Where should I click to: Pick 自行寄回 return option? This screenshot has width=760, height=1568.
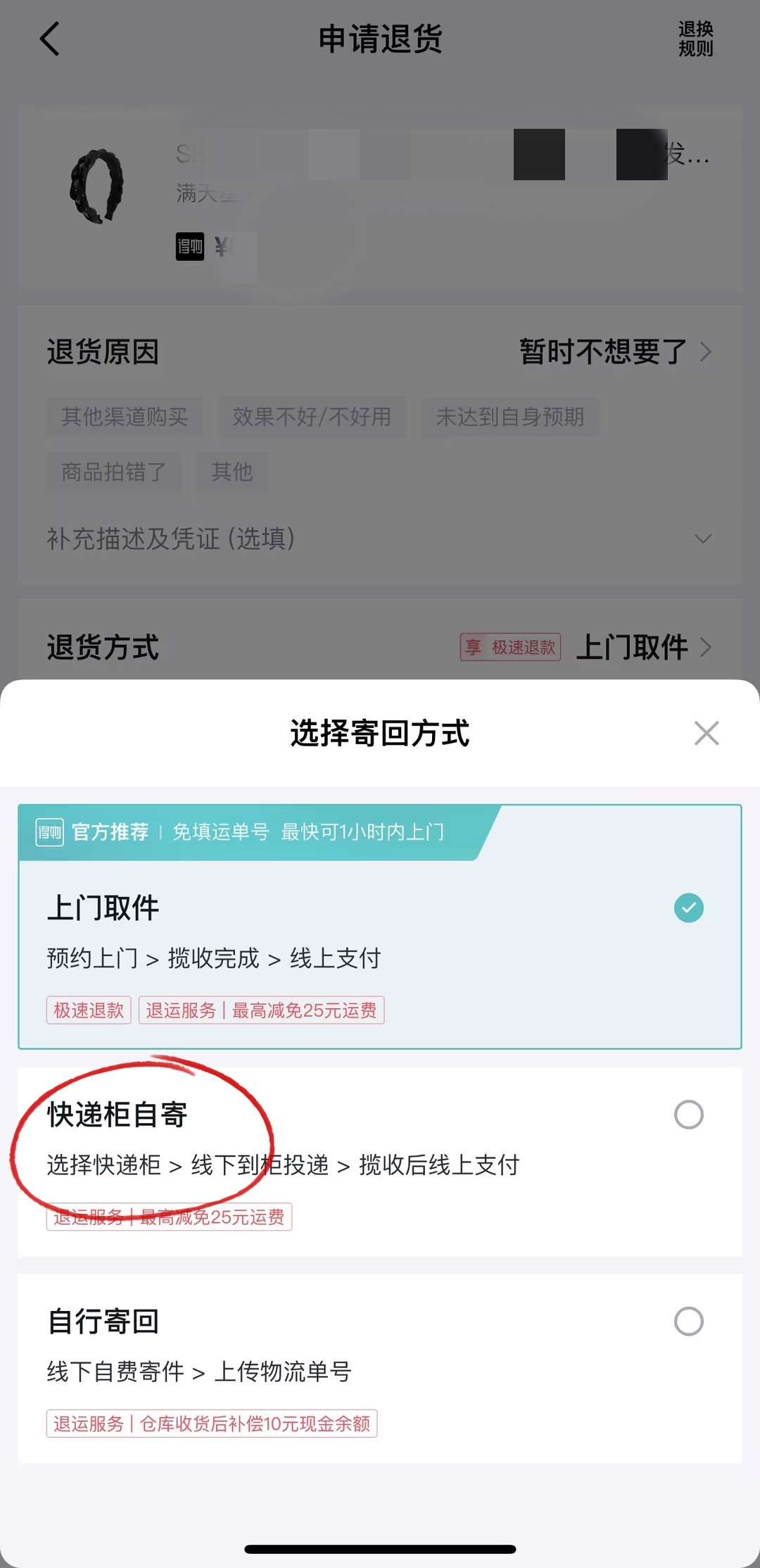380,1368
